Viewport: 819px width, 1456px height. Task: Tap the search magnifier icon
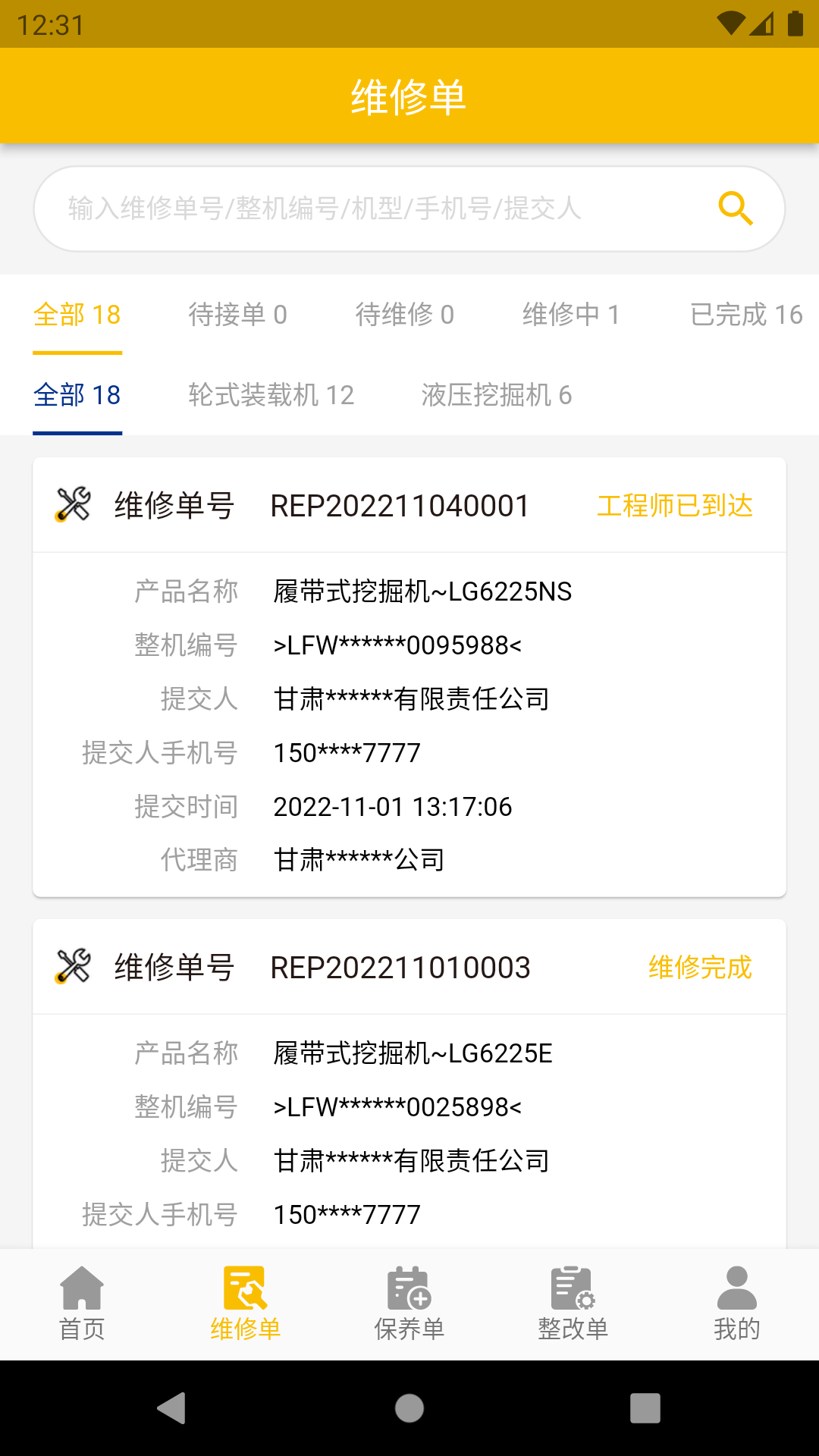pyautogui.click(x=735, y=209)
